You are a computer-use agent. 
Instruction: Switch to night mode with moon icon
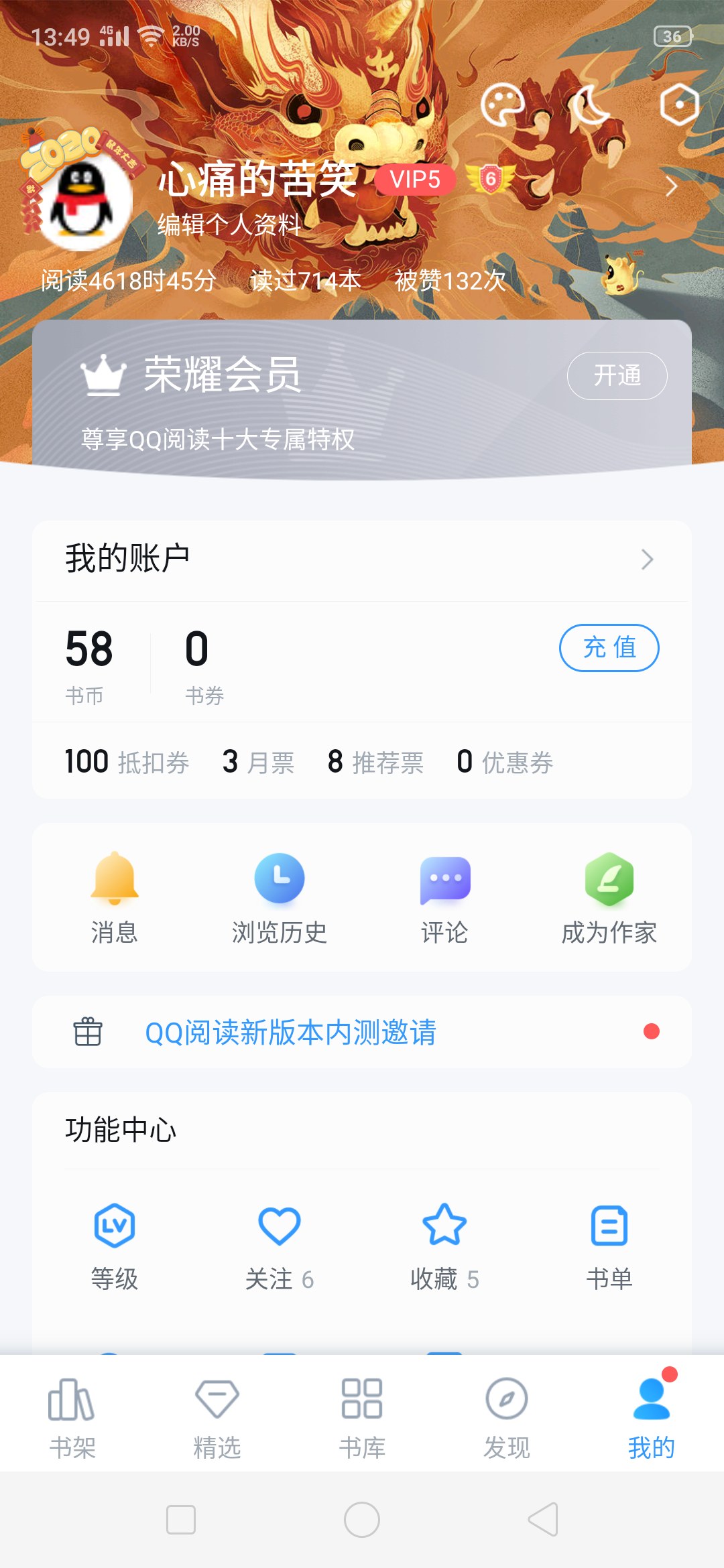(x=590, y=105)
